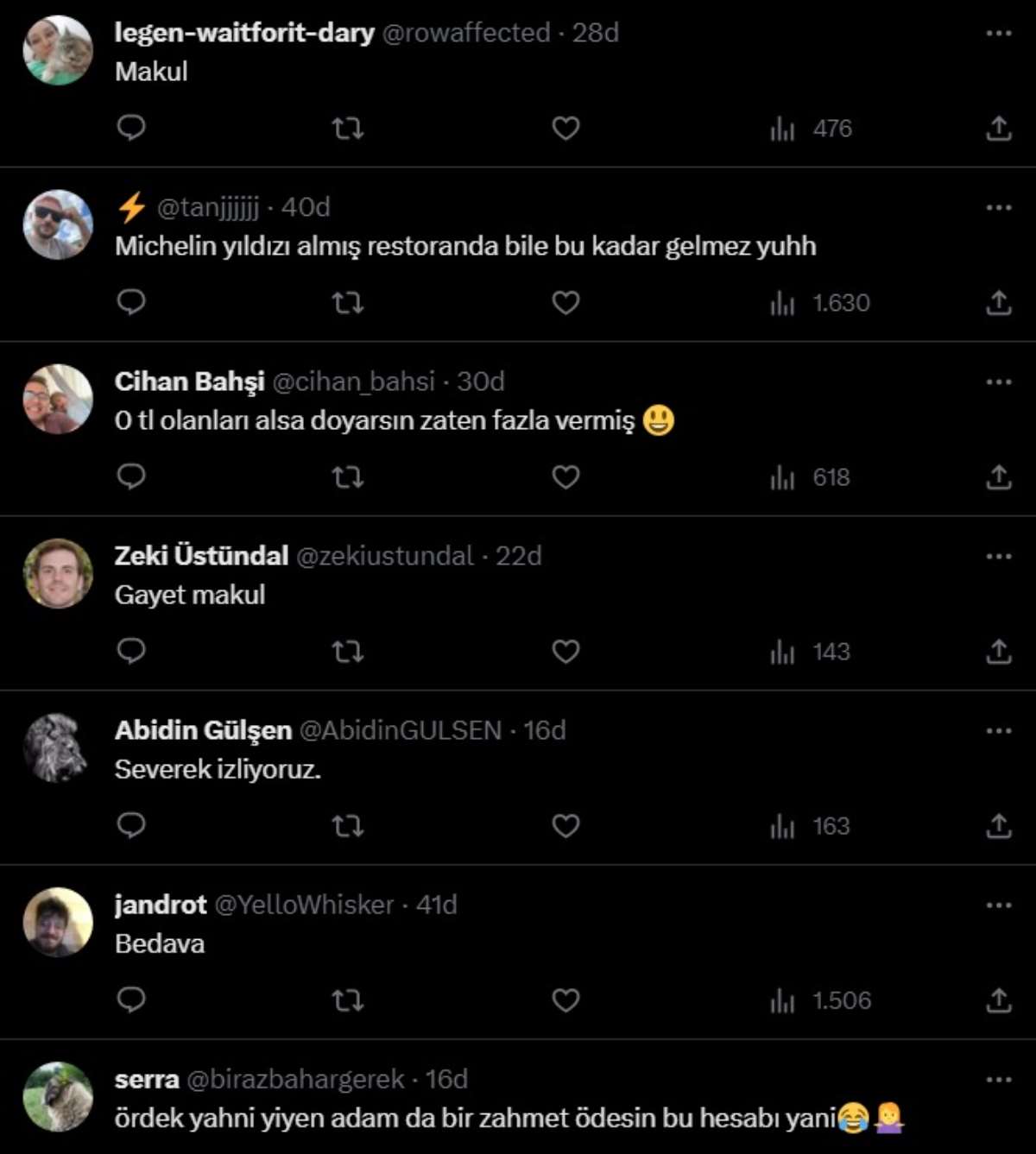Like Cihan Bahşi's reply
The image size is (1036, 1154).
[565, 477]
